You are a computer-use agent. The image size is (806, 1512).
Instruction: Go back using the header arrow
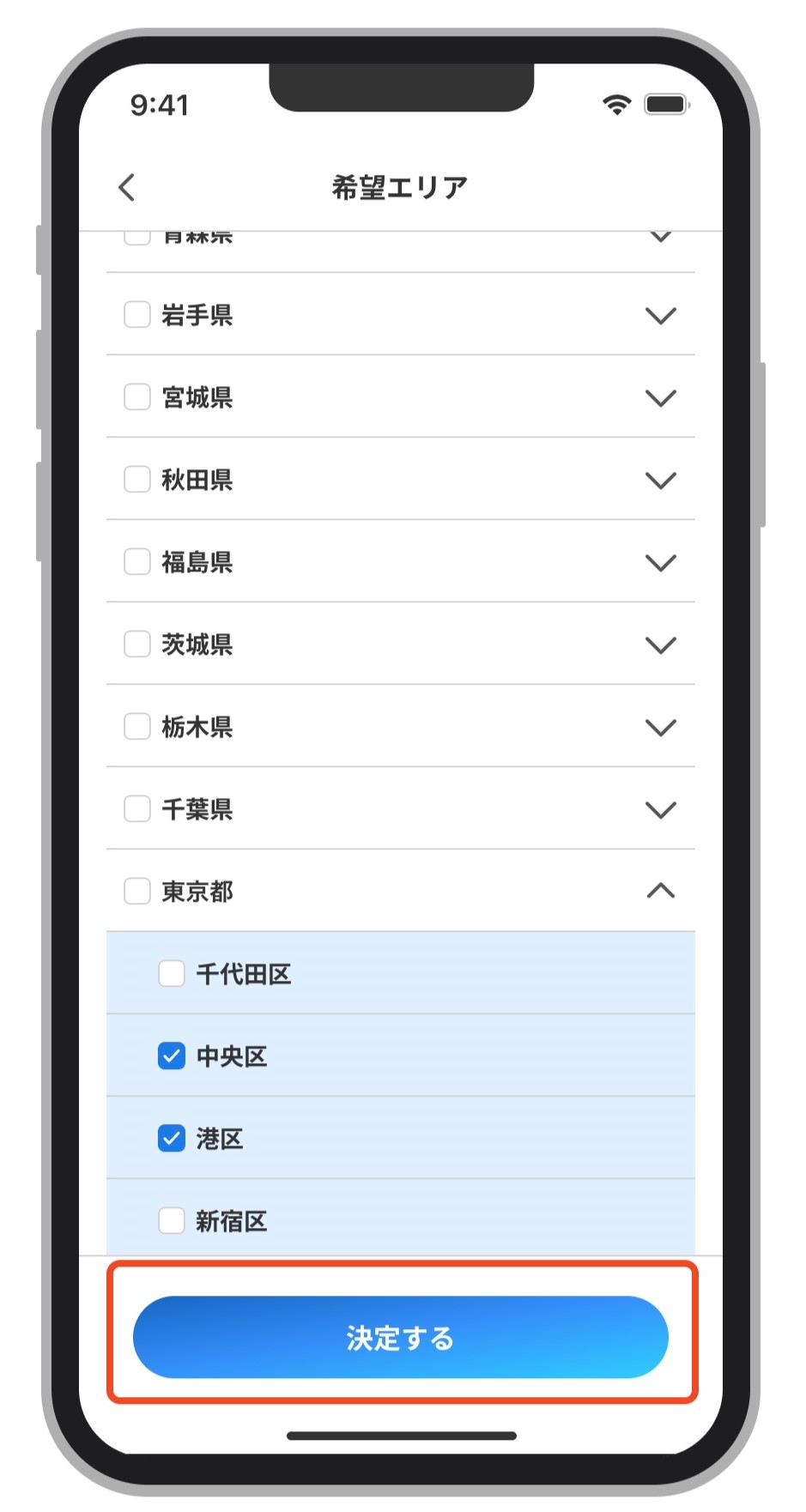point(127,187)
